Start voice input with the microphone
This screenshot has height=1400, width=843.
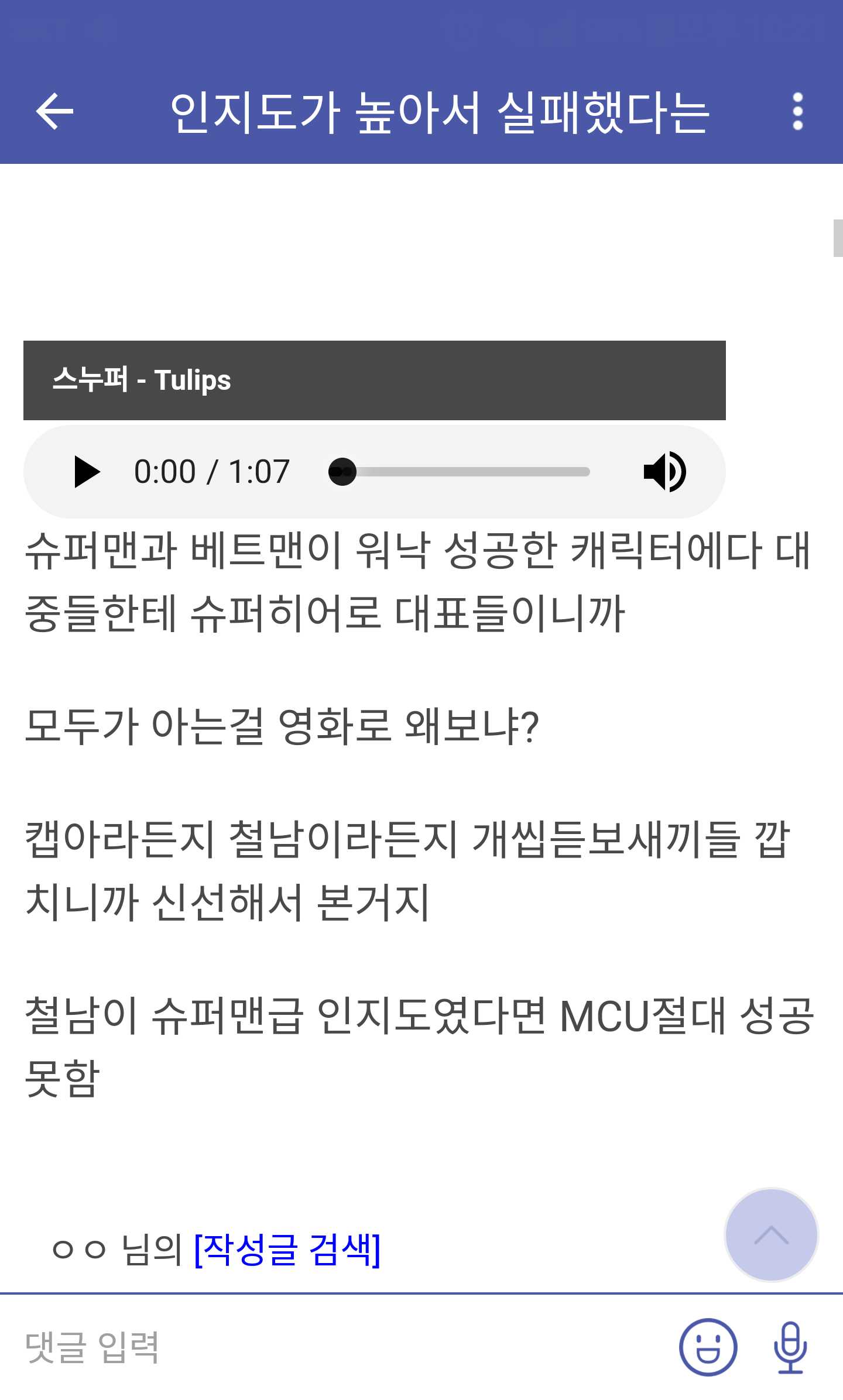coord(790,1347)
